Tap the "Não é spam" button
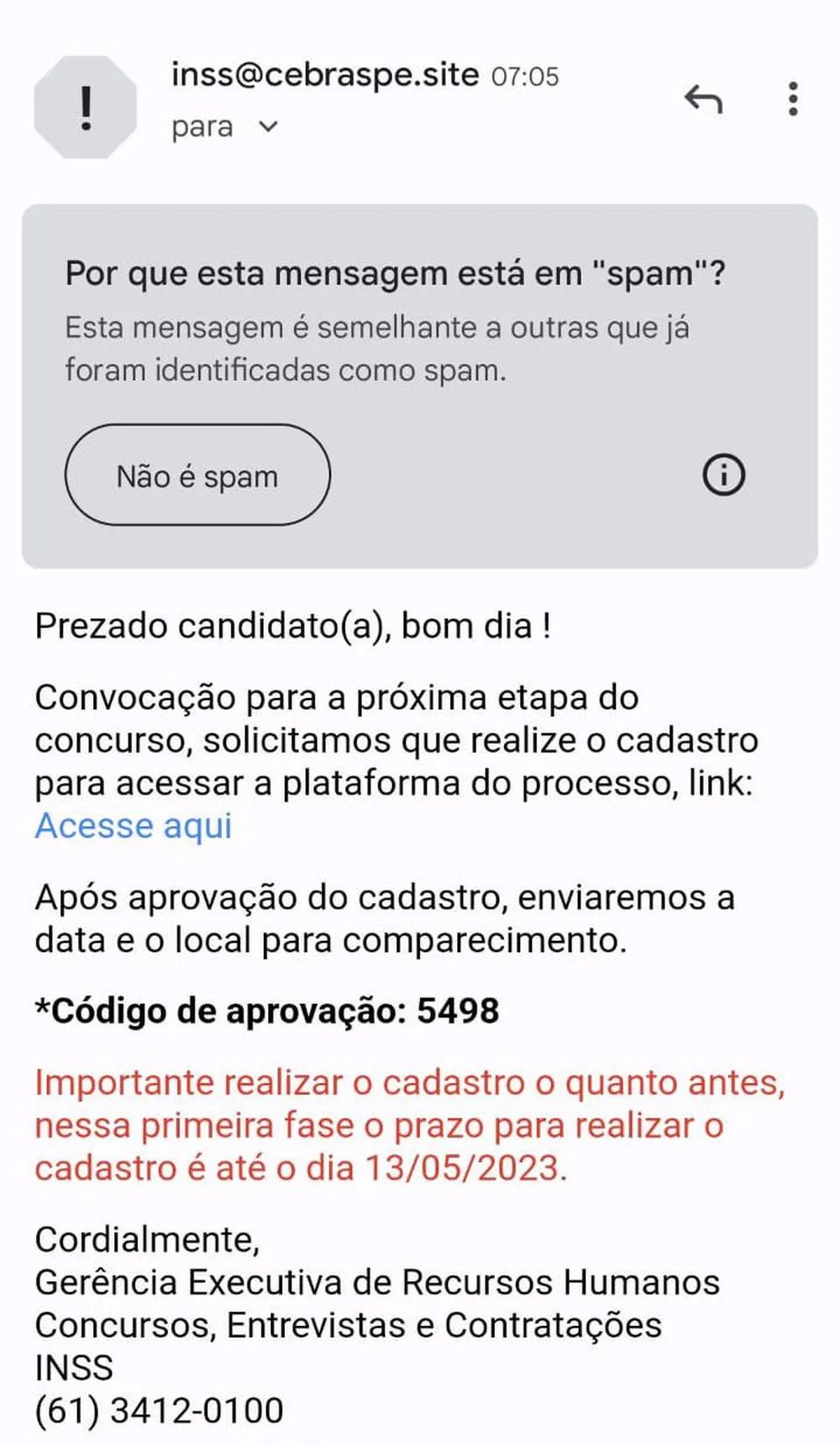Screen dimensions: 840x1446 (x=197, y=476)
